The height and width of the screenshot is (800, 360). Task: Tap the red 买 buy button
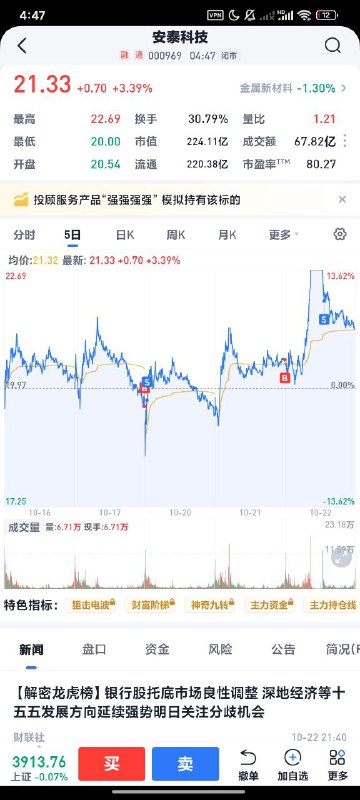111,763
